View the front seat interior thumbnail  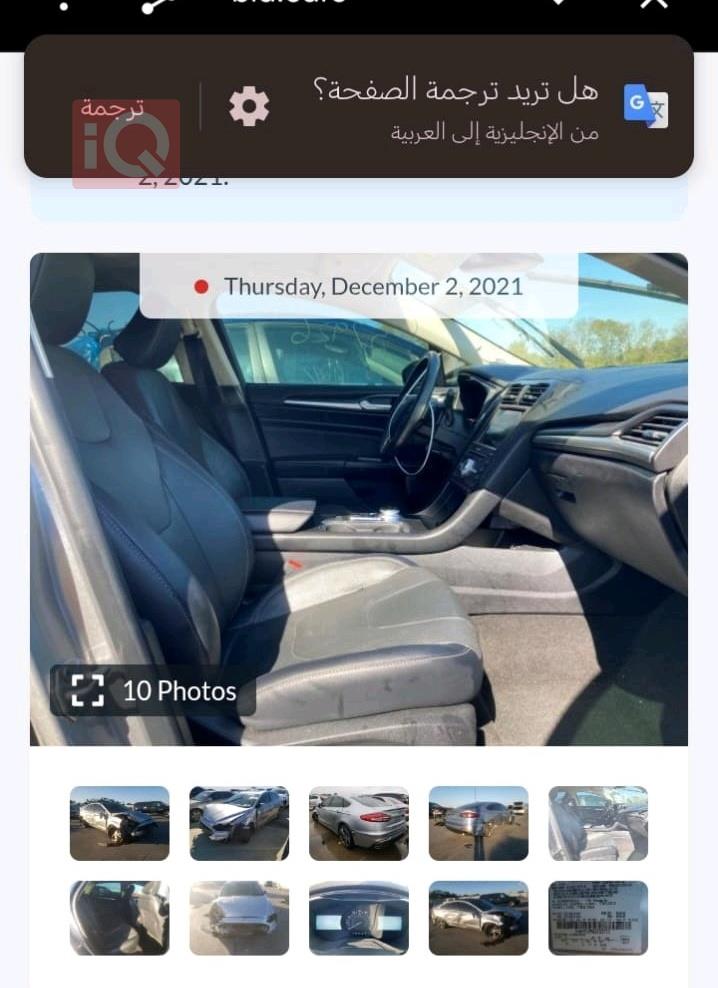click(598, 823)
